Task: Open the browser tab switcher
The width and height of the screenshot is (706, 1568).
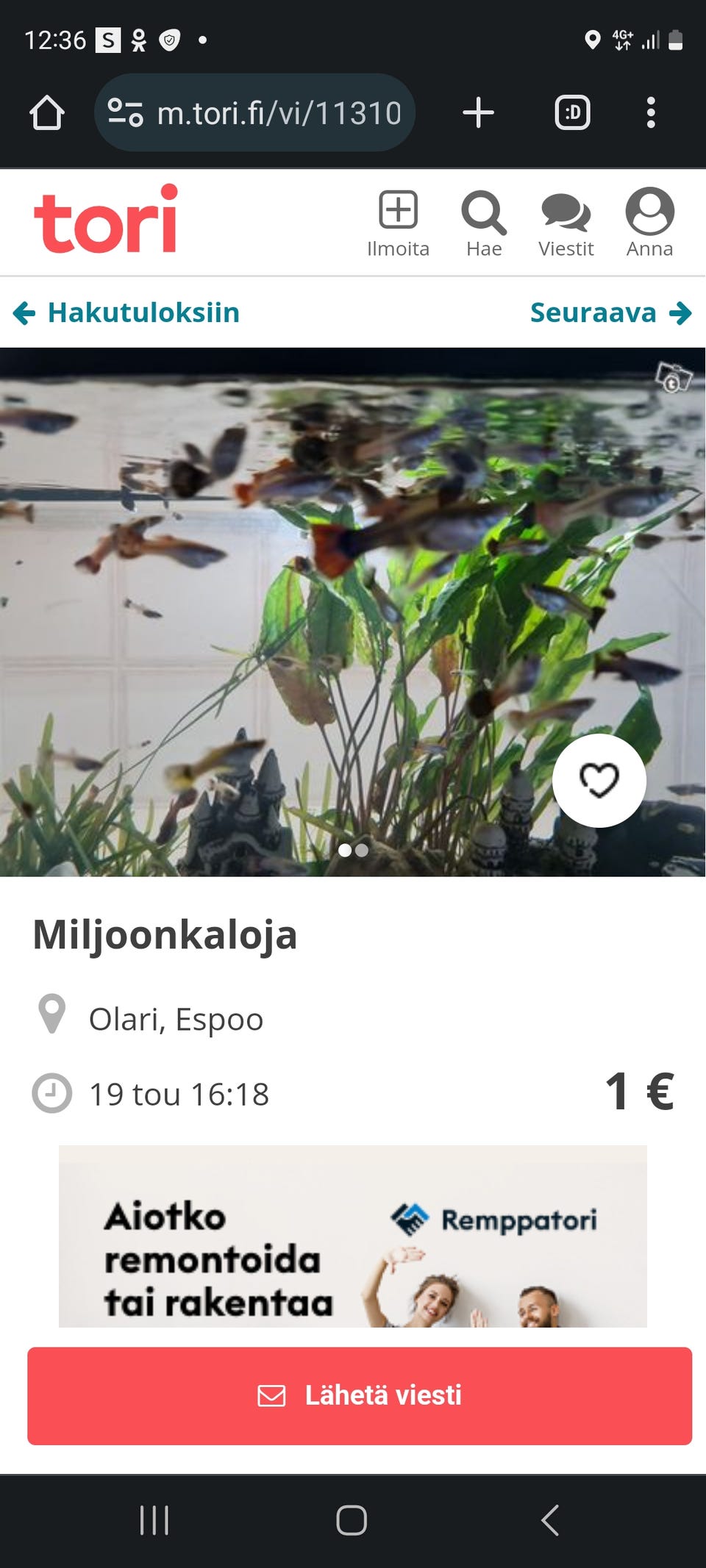Action: pyautogui.click(x=573, y=112)
